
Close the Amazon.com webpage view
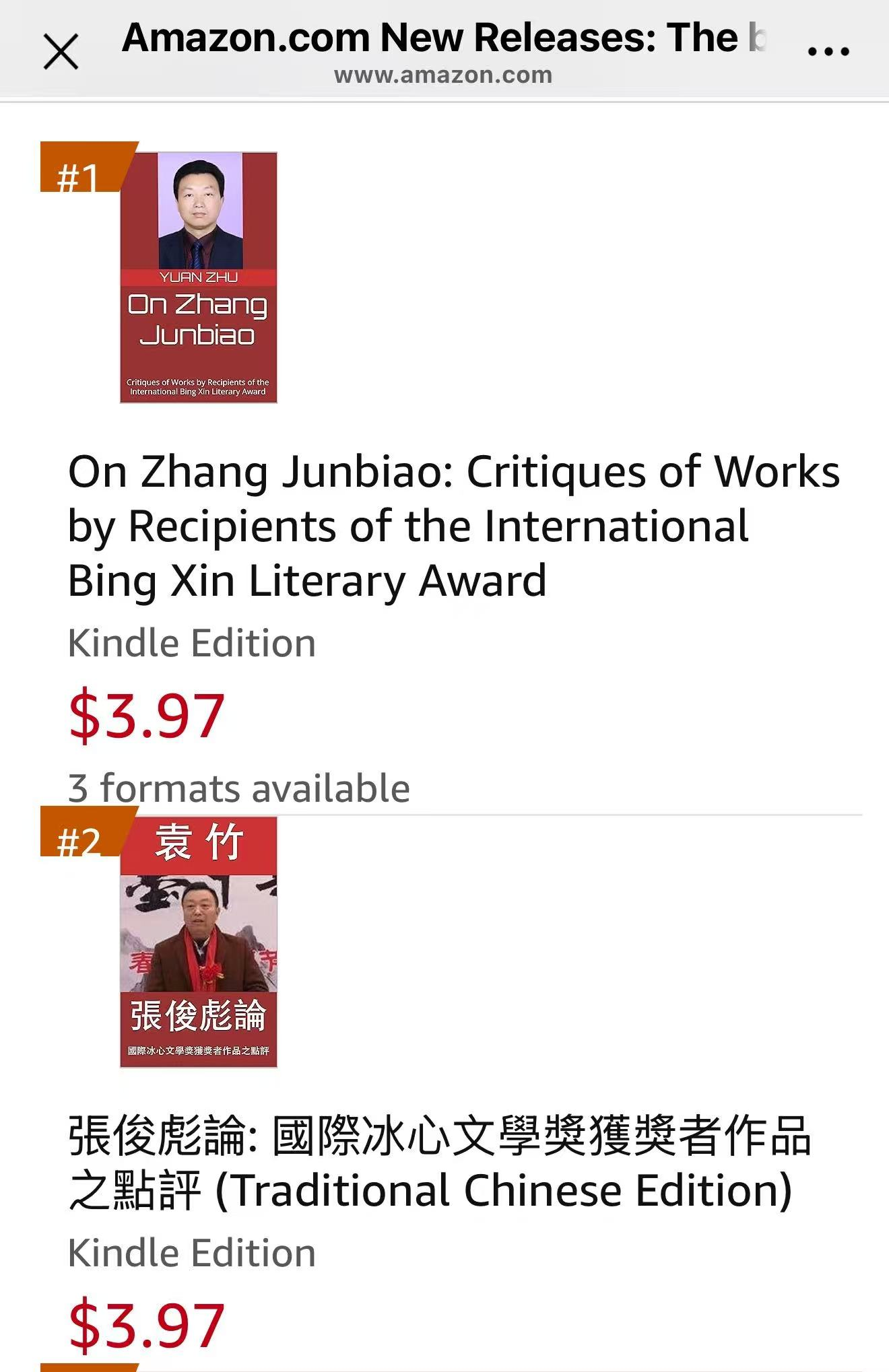(x=61, y=50)
